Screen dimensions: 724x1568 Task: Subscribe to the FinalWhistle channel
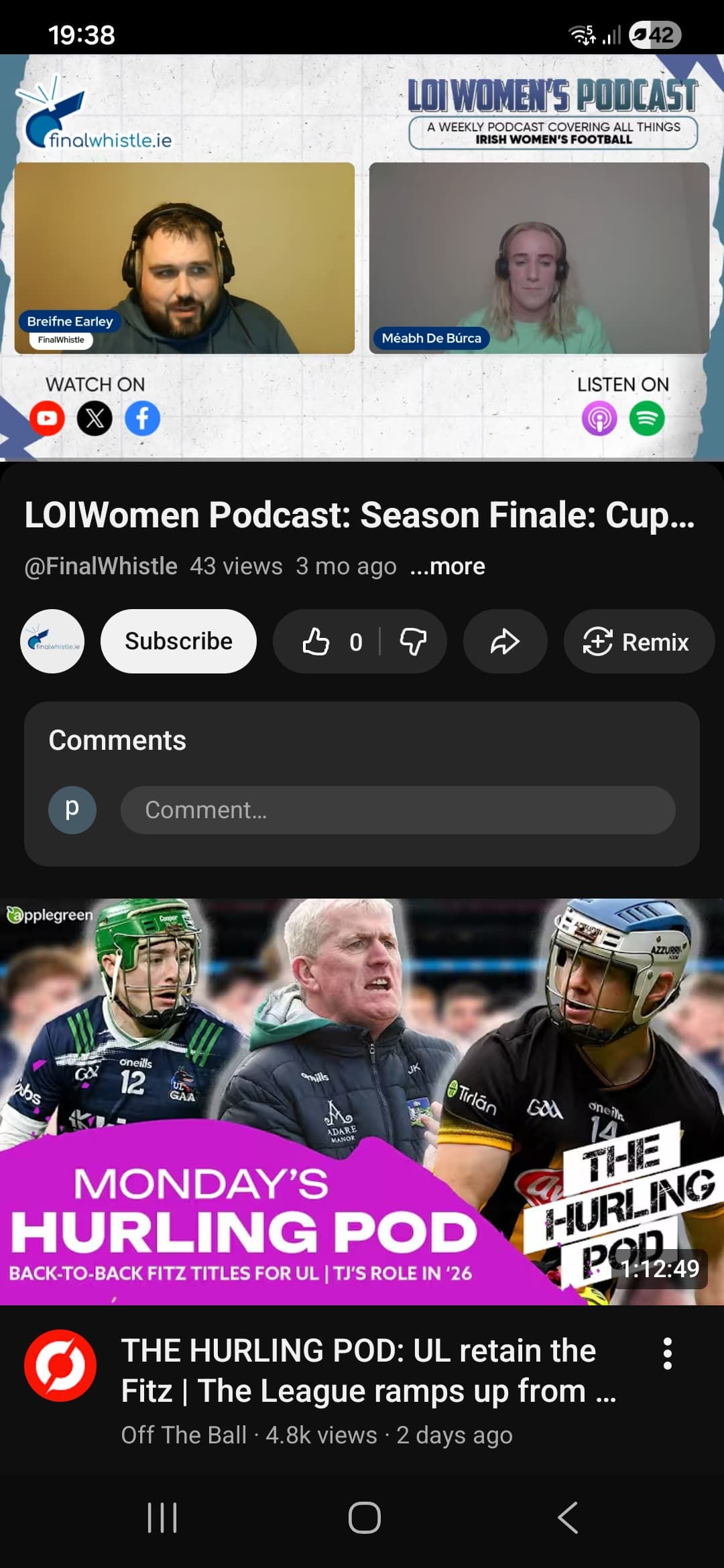point(178,641)
